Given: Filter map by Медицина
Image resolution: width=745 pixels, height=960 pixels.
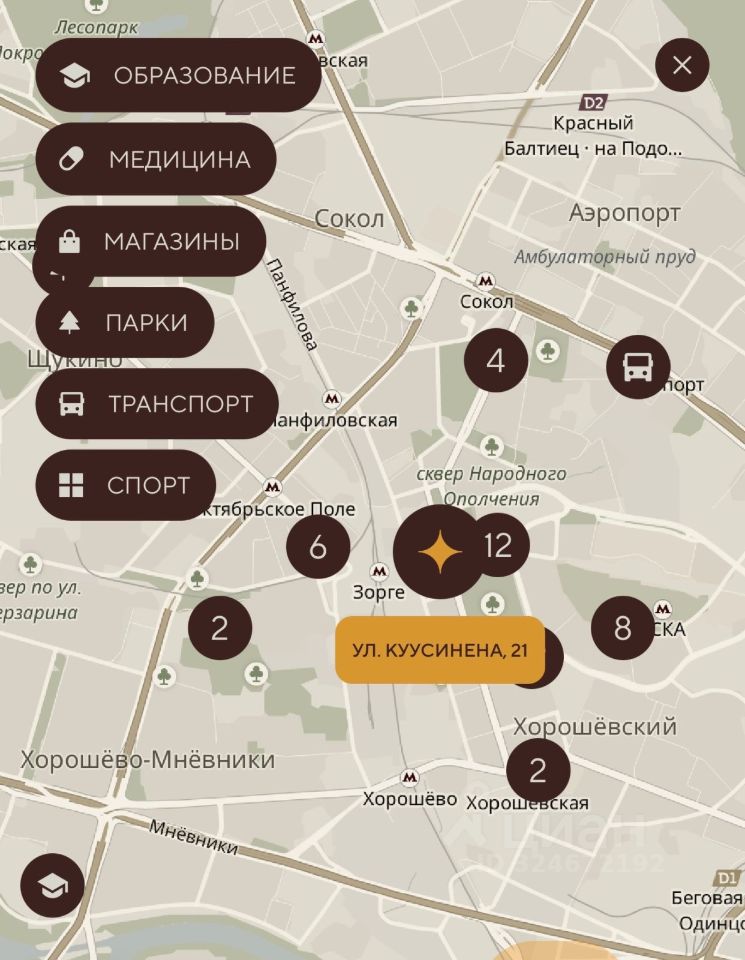Looking at the screenshot, I should coord(155,159).
